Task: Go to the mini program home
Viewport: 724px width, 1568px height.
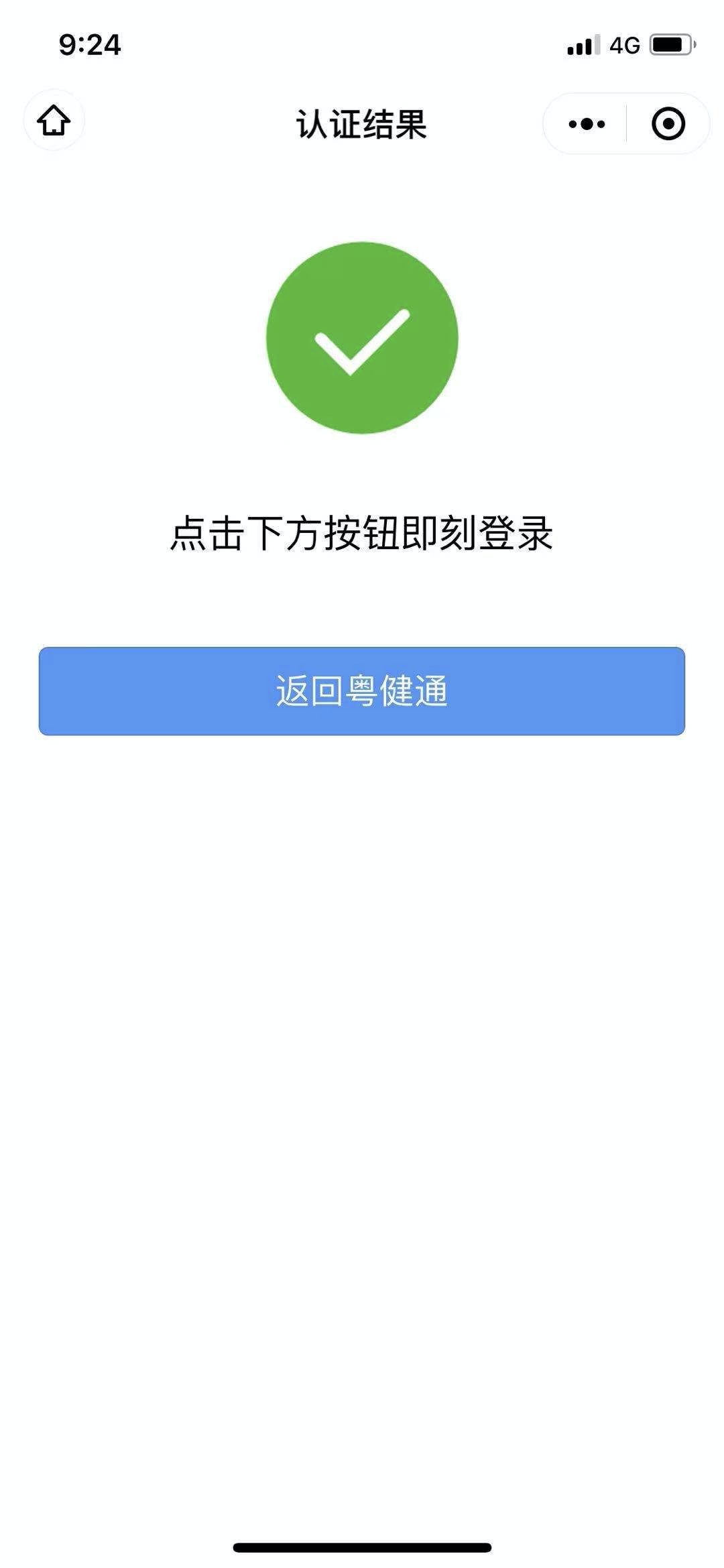Action: [x=54, y=121]
